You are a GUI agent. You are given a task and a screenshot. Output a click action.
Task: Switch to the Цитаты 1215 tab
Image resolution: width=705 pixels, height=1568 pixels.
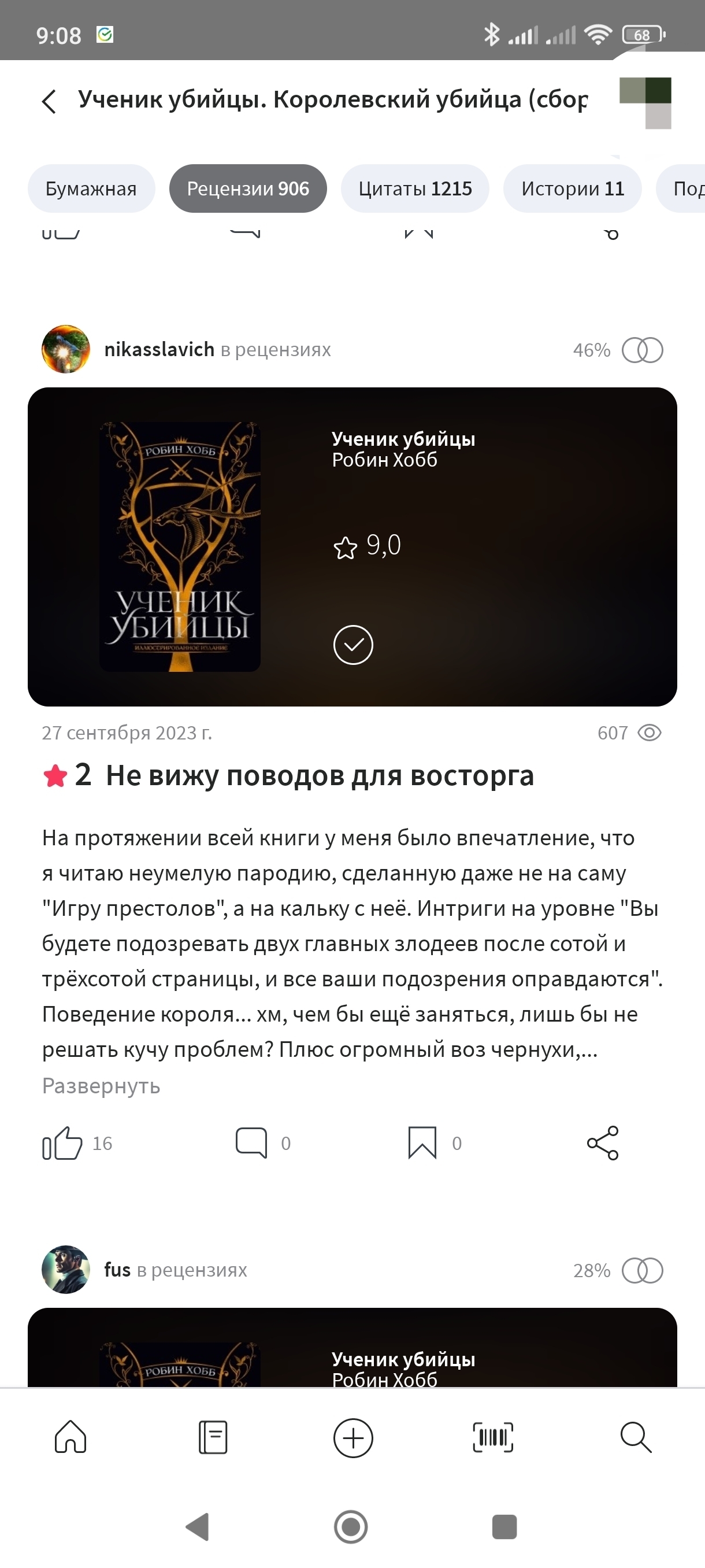pyautogui.click(x=415, y=188)
